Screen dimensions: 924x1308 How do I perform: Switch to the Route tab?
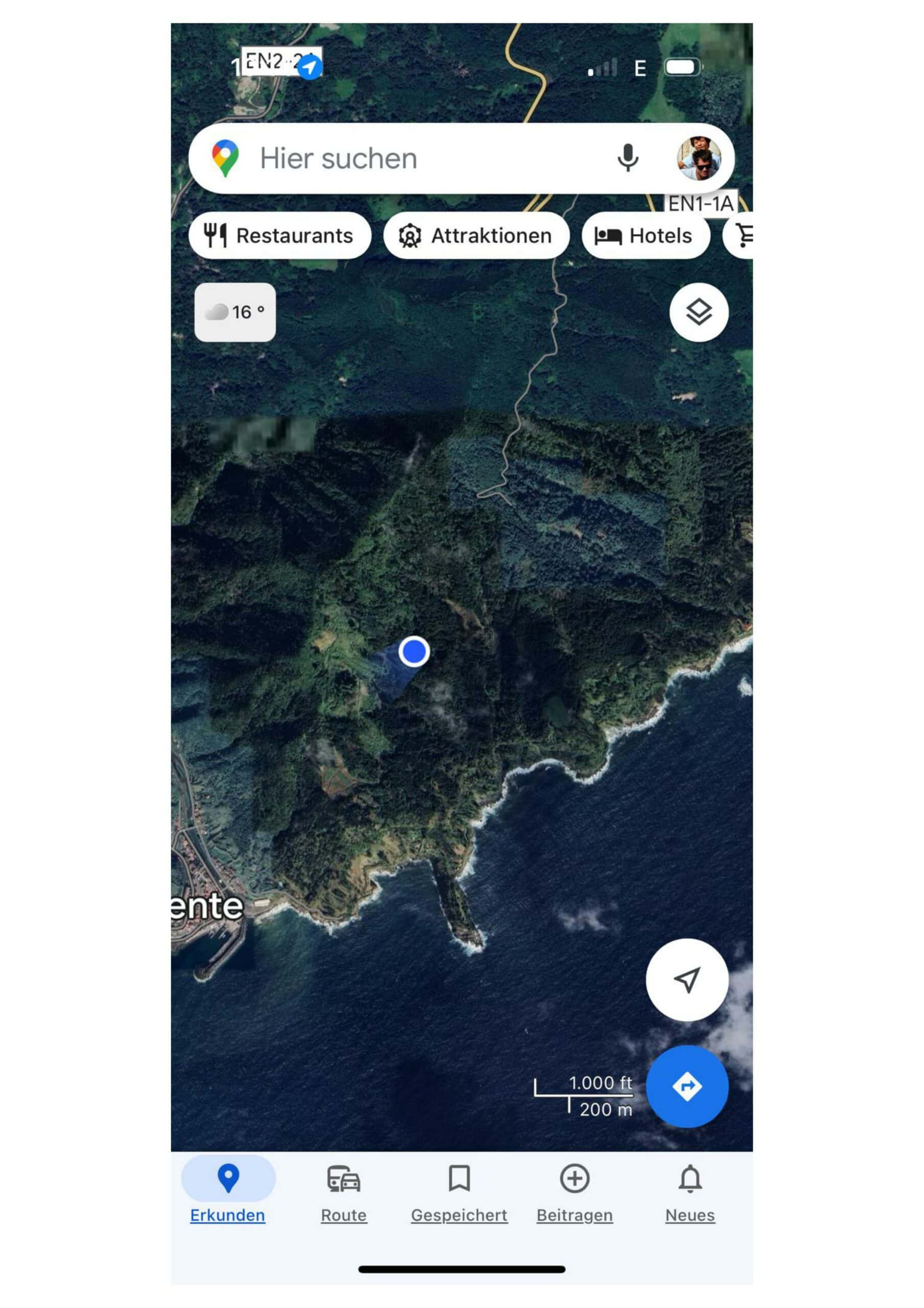pos(344,1194)
